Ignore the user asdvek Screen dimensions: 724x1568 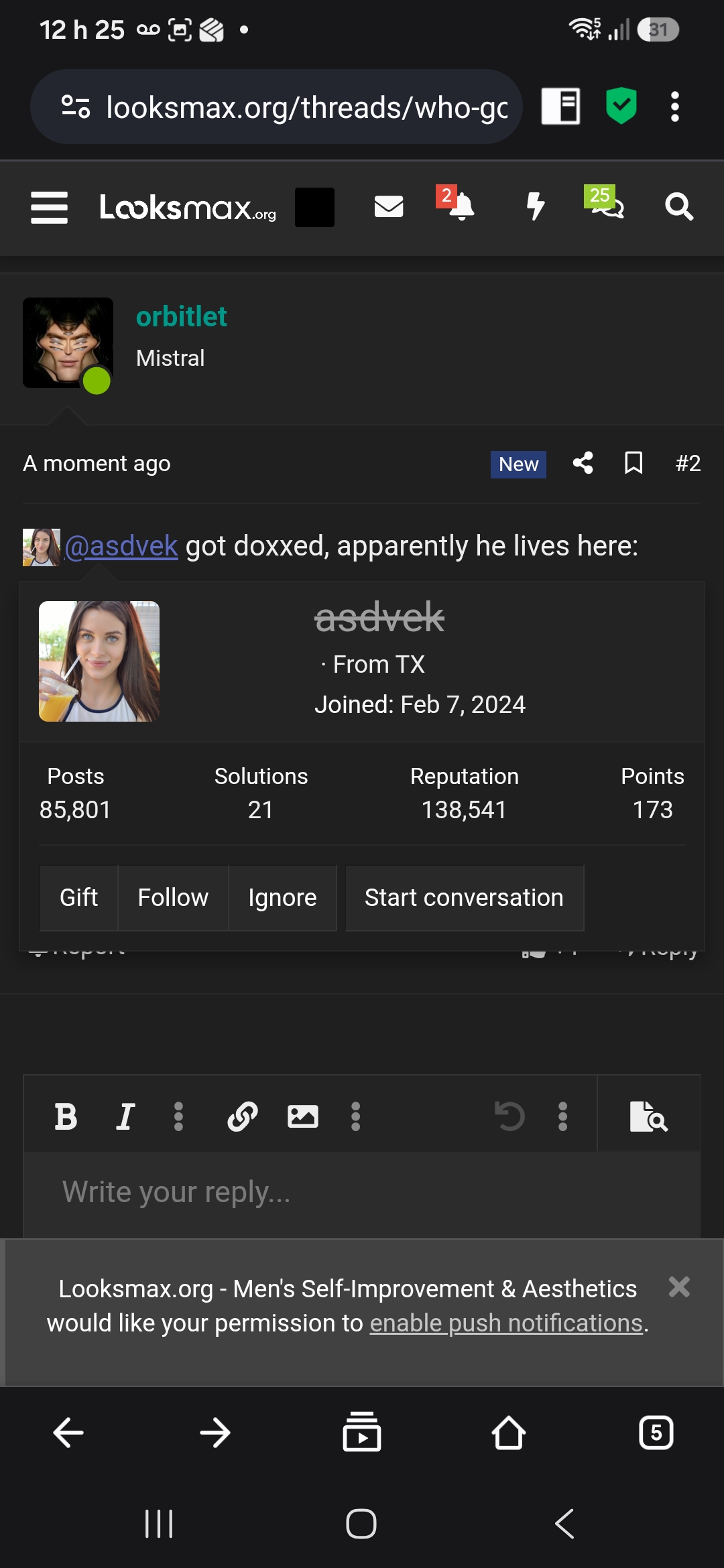282,898
